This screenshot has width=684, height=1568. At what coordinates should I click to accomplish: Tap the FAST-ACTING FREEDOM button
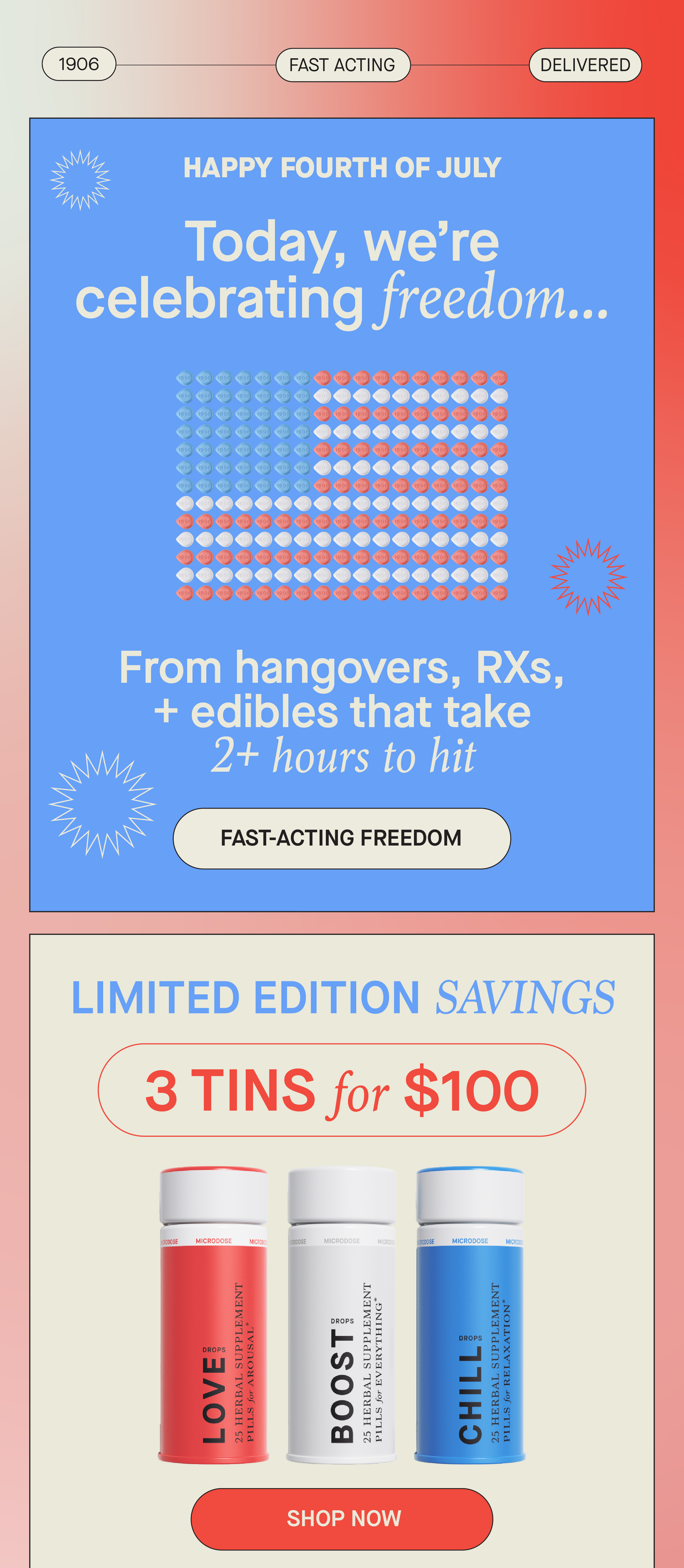click(341, 838)
